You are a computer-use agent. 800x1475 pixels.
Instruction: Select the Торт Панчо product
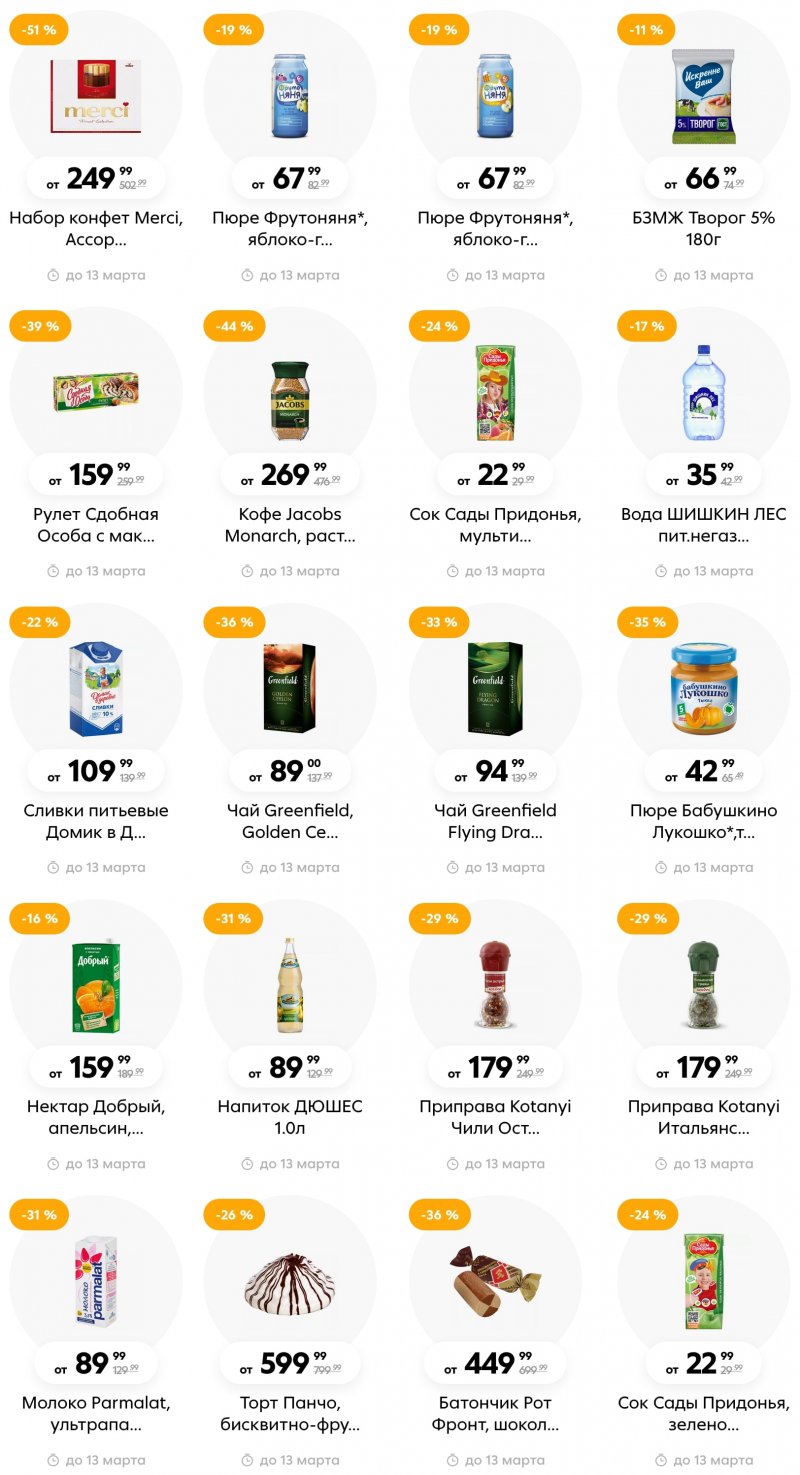(x=290, y=1282)
